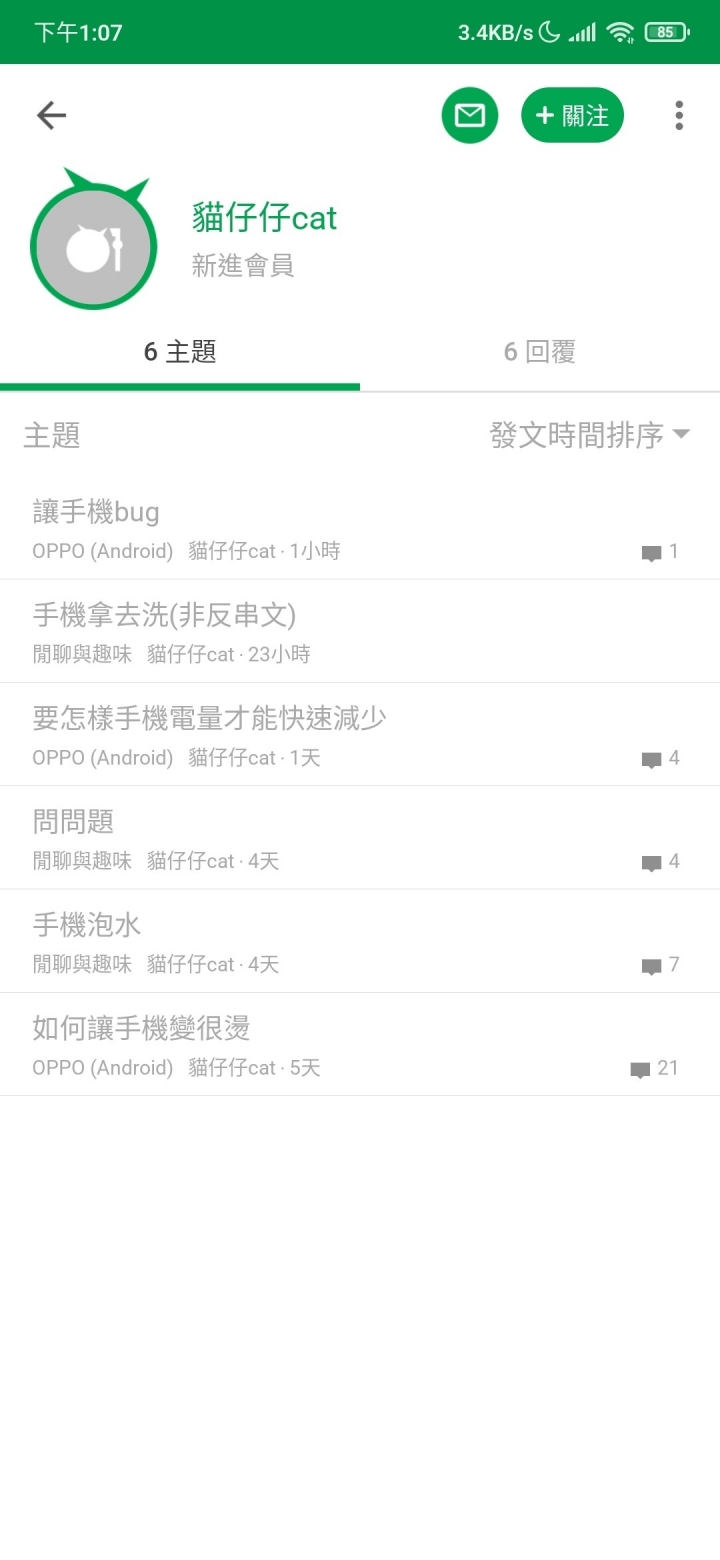Read the thread 如何讓手機變很燙
Viewport: 720px width, 1560px height.
pos(360,1044)
